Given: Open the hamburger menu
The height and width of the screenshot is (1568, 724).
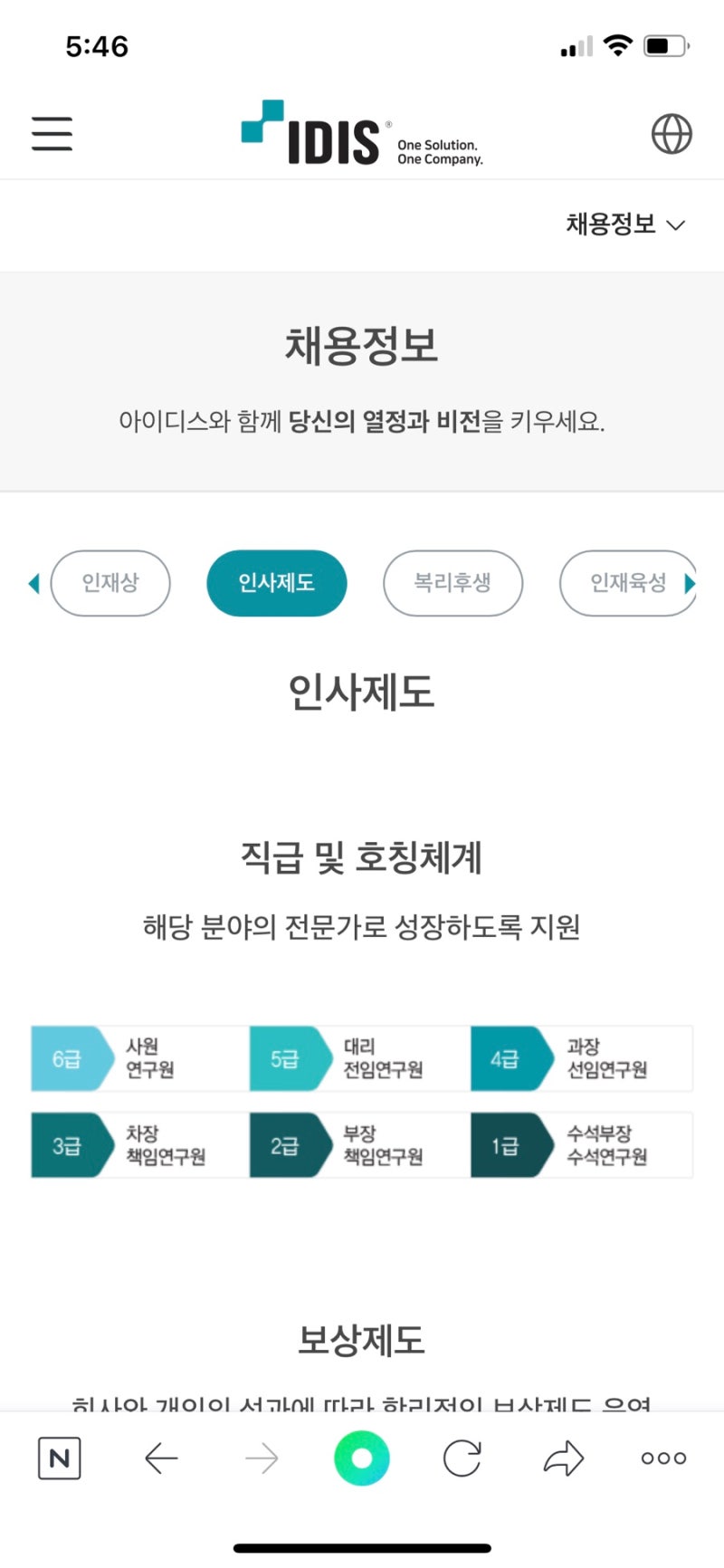Looking at the screenshot, I should click(52, 134).
